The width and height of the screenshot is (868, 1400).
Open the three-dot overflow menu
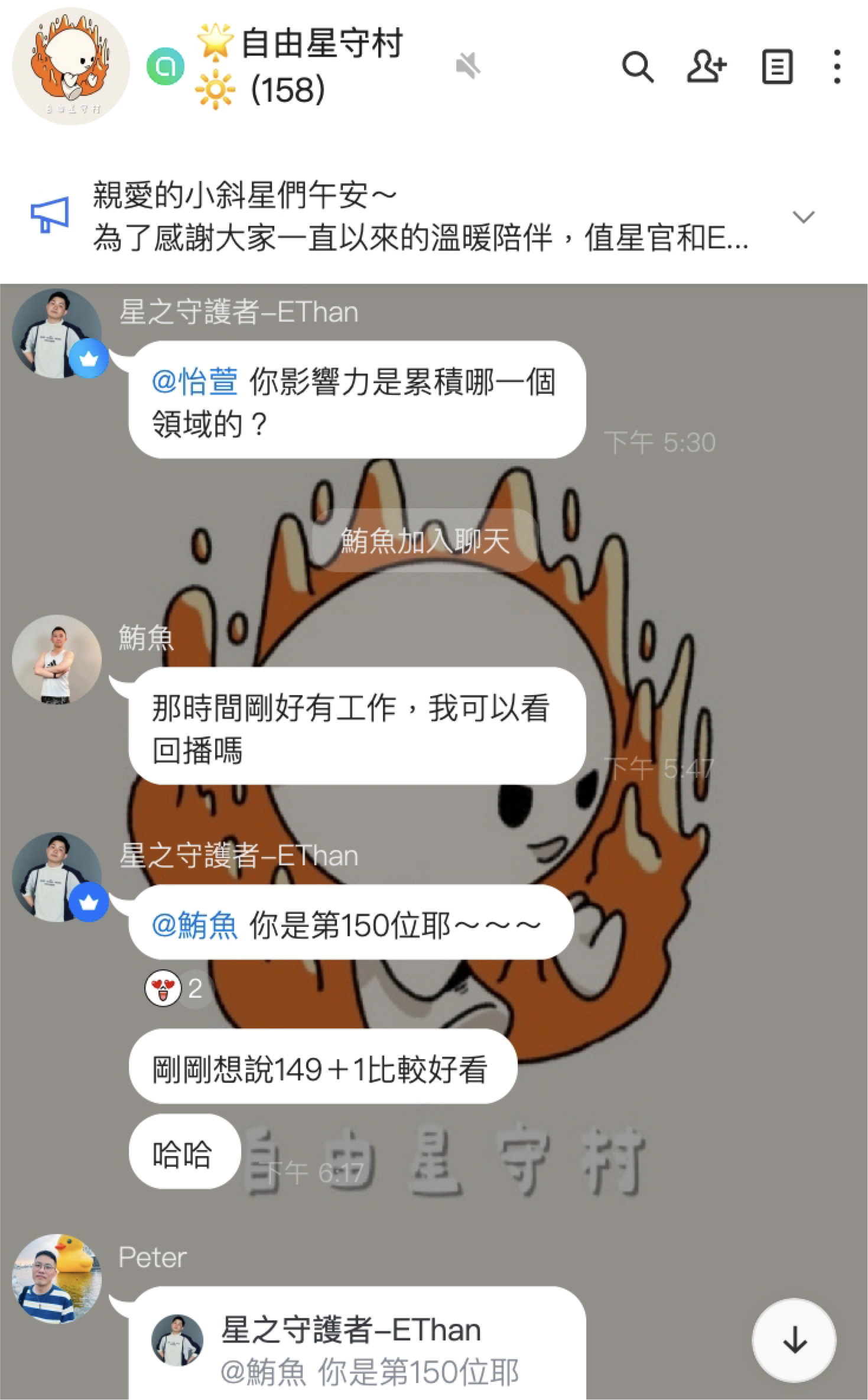[x=837, y=67]
